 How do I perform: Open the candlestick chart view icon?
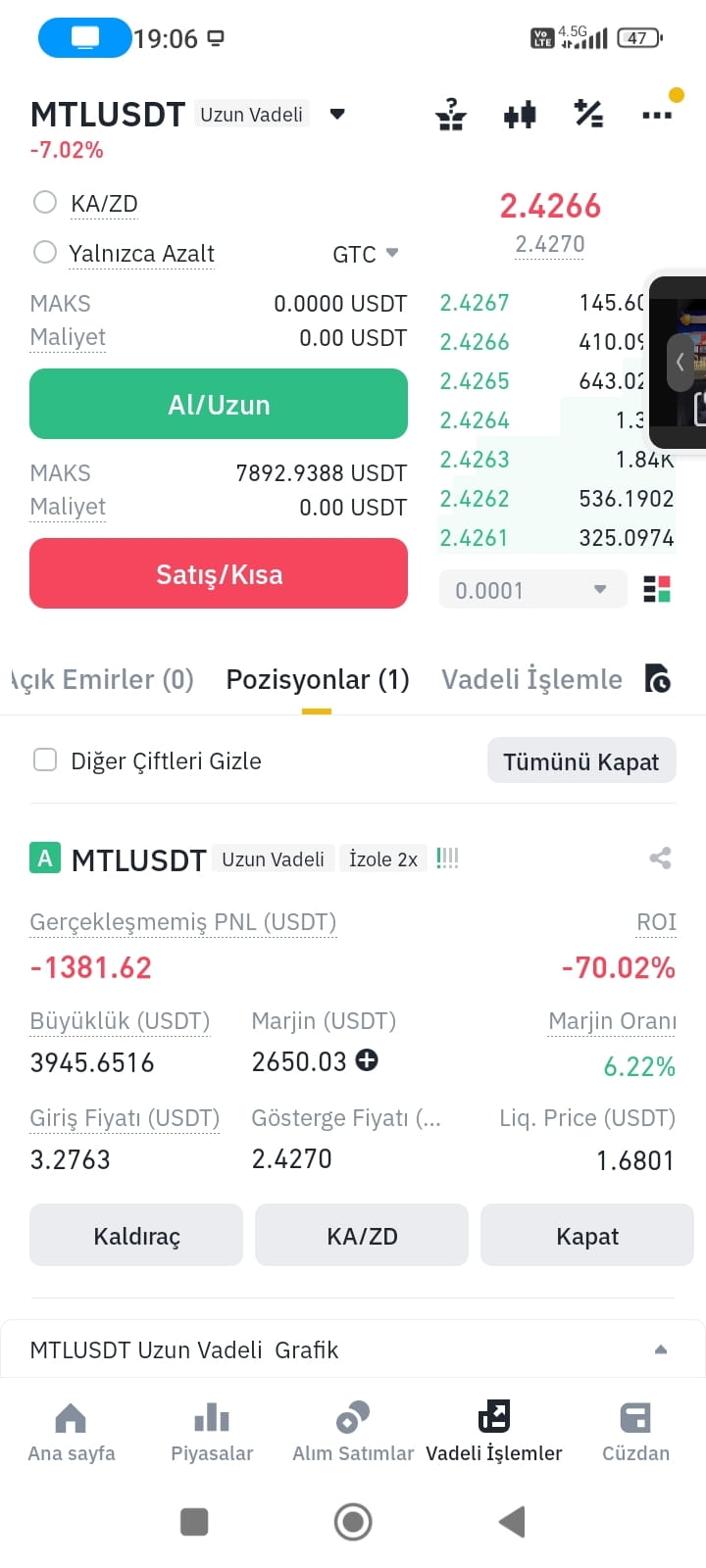tap(519, 113)
